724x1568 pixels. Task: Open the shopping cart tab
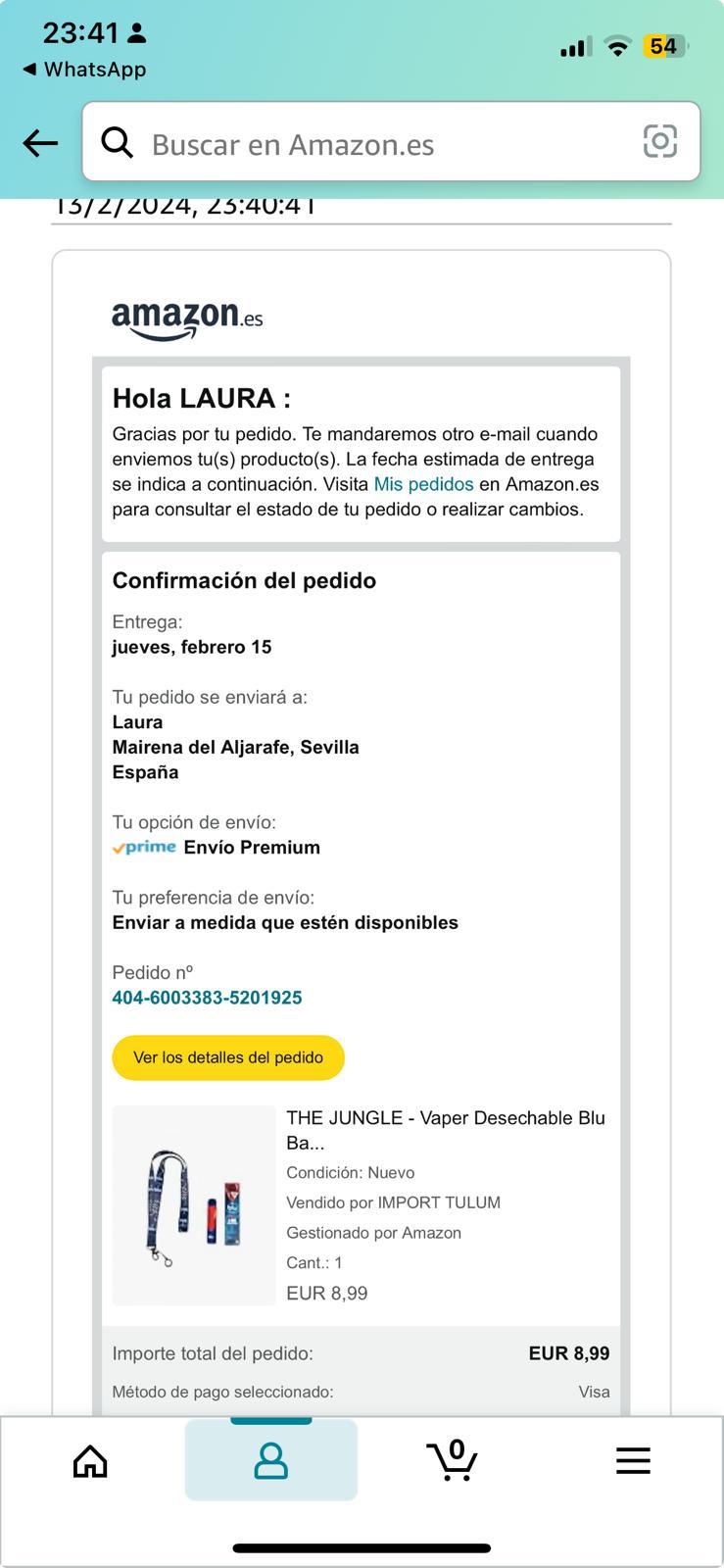pyautogui.click(x=452, y=1460)
